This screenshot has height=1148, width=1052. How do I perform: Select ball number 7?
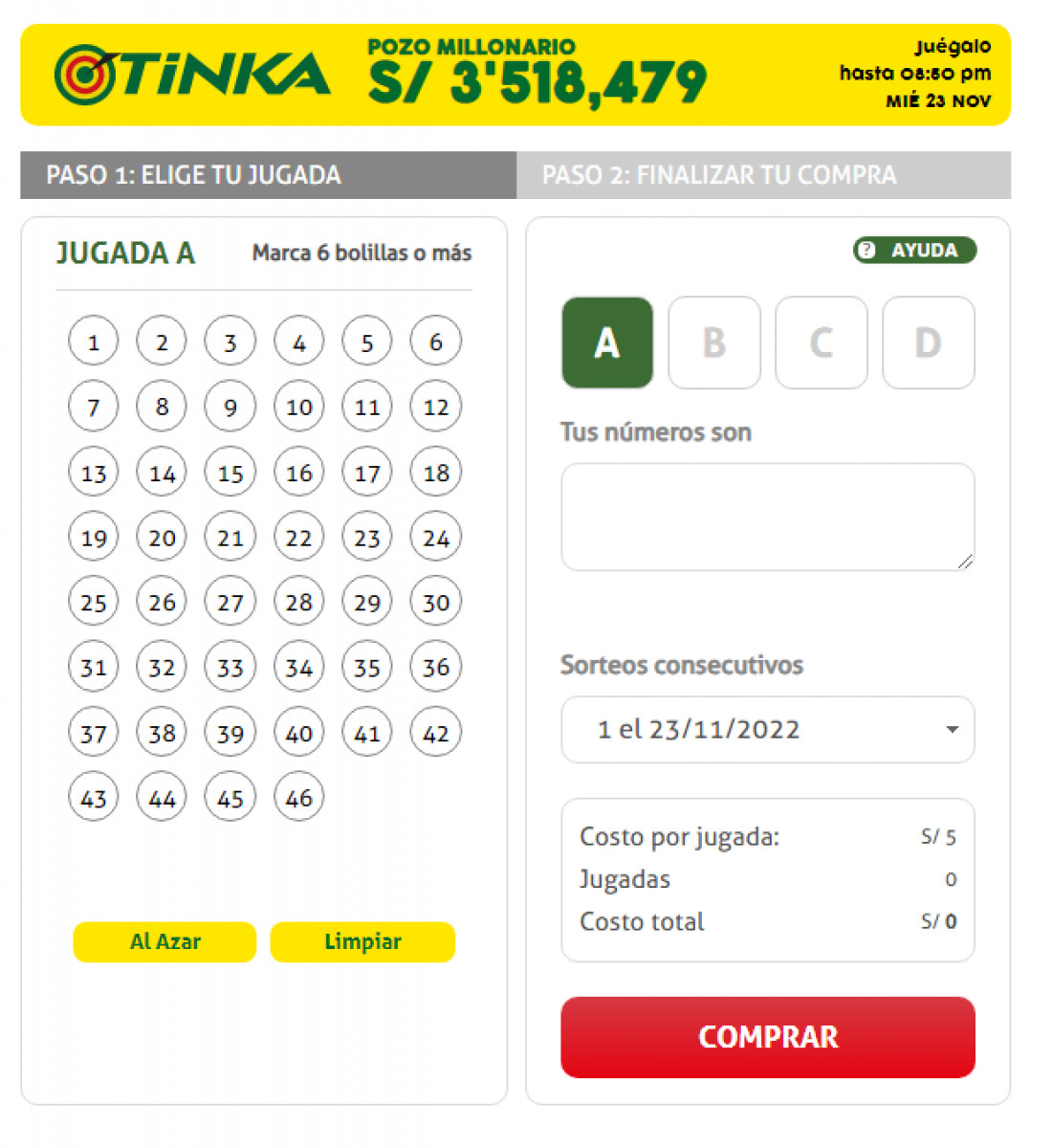point(93,407)
